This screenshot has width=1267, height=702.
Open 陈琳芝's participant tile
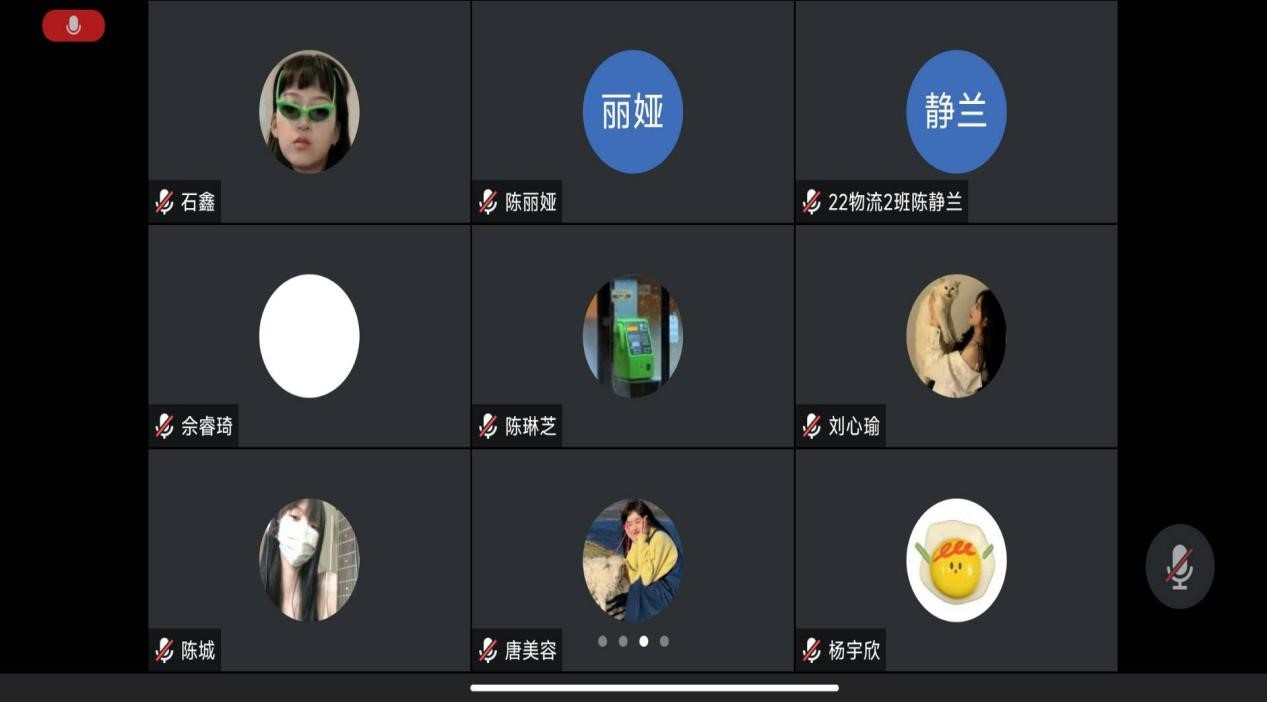(632, 336)
